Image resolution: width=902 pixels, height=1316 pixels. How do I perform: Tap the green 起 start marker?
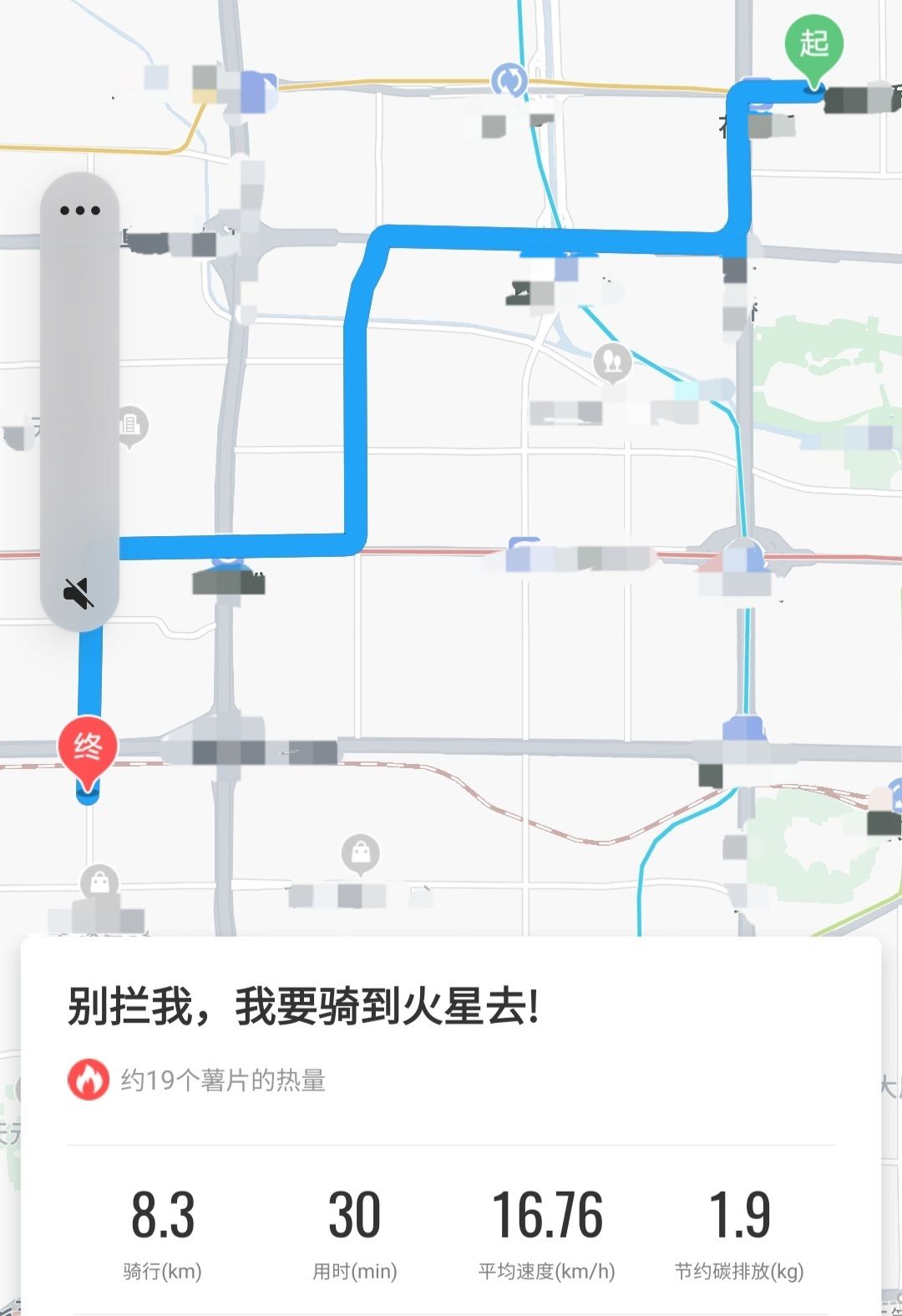[813, 45]
